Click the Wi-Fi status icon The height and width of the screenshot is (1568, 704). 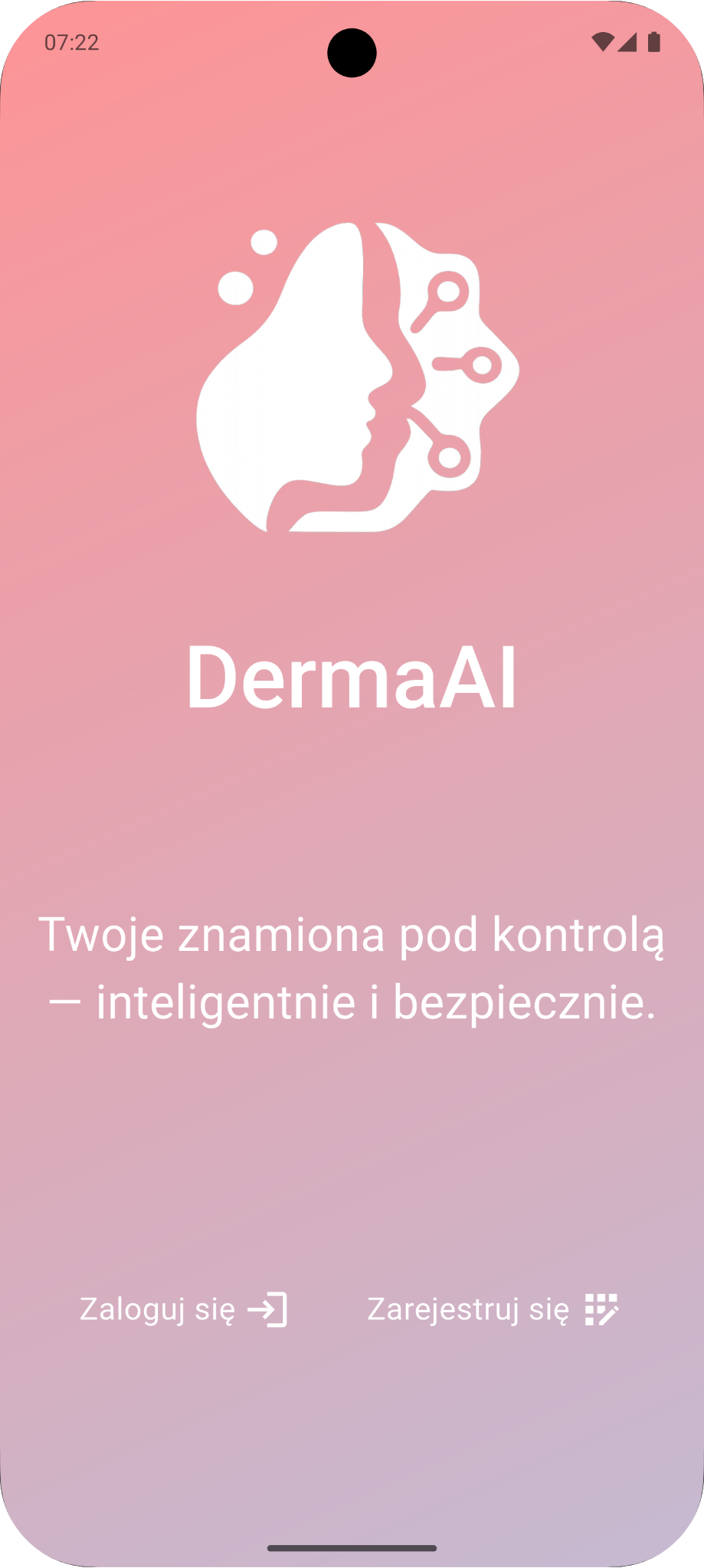click(x=604, y=44)
